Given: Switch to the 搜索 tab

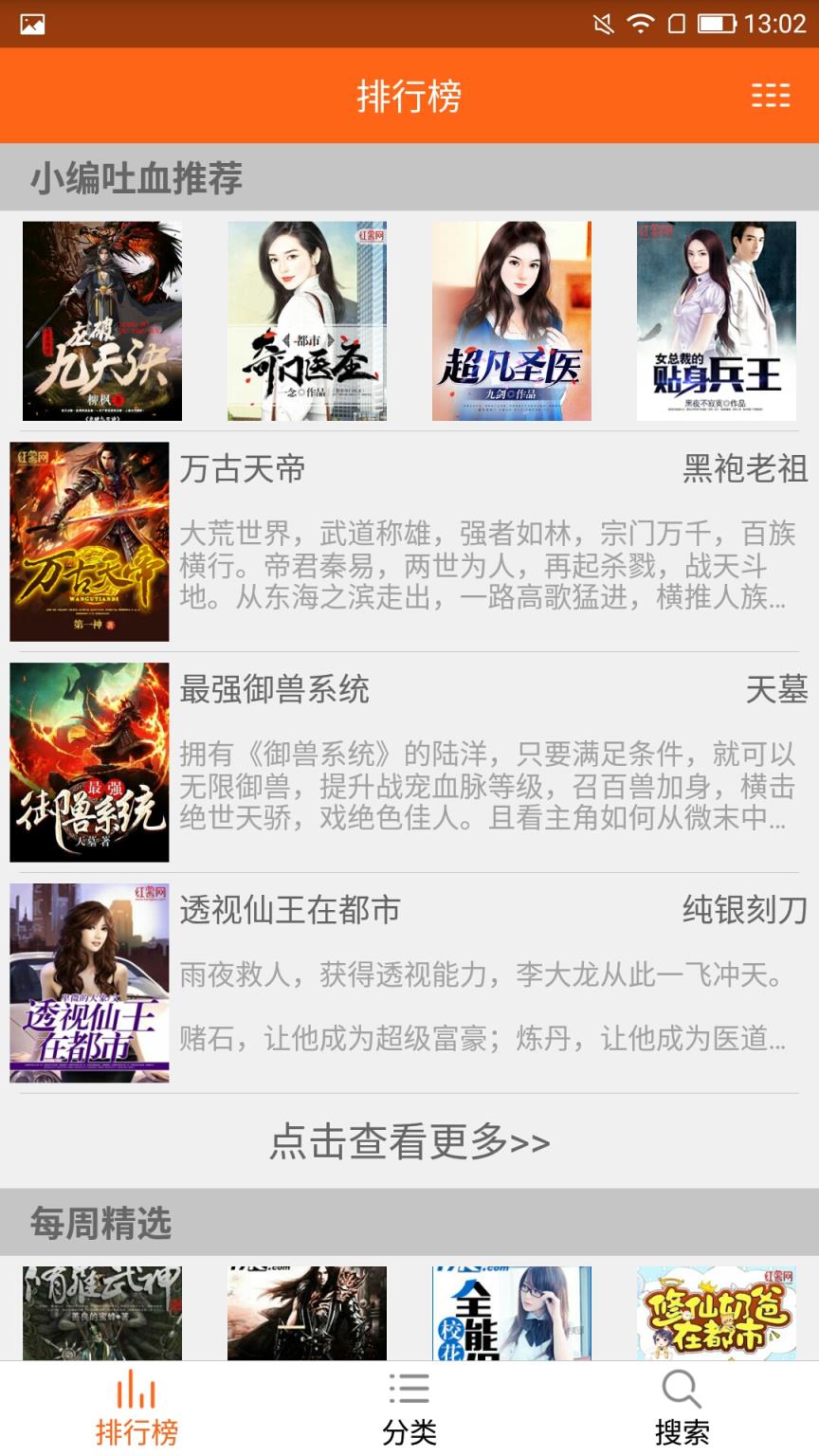Looking at the screenshot, I should click(681, 1407).
